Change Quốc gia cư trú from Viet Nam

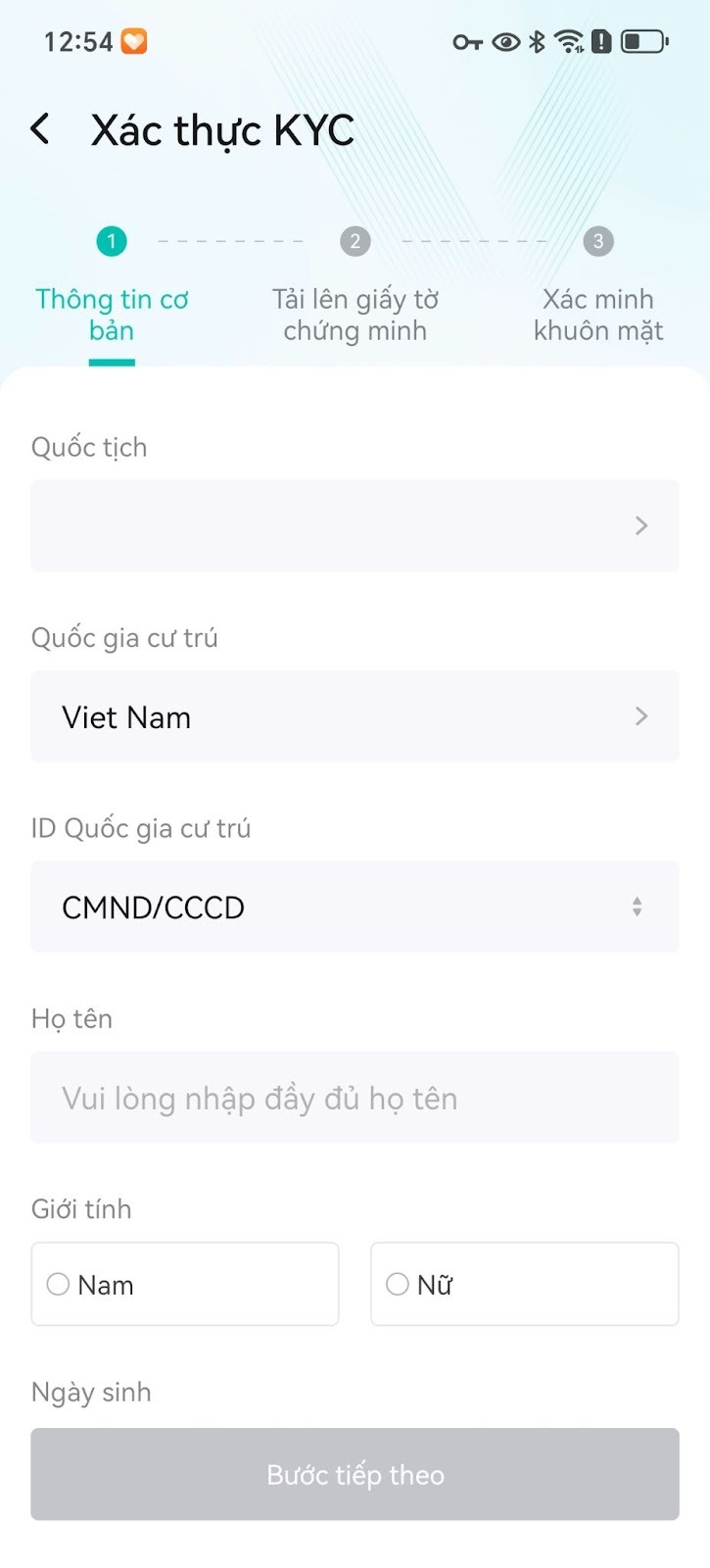(x=355, y=716)
